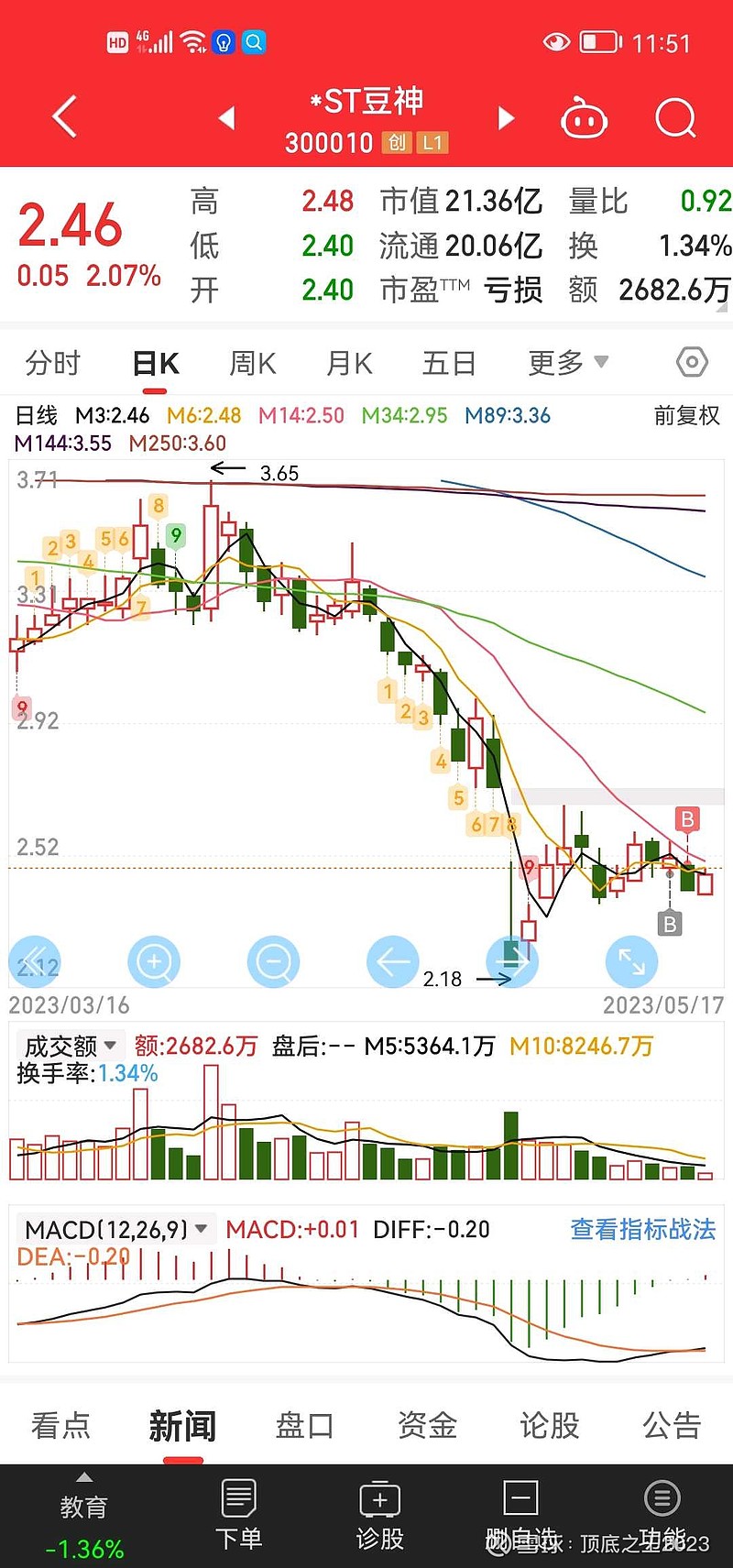The width and height of the screenshot is (733, 1568).
Task: Open the 查看指标战法 link
Action: click(643, 1229)
